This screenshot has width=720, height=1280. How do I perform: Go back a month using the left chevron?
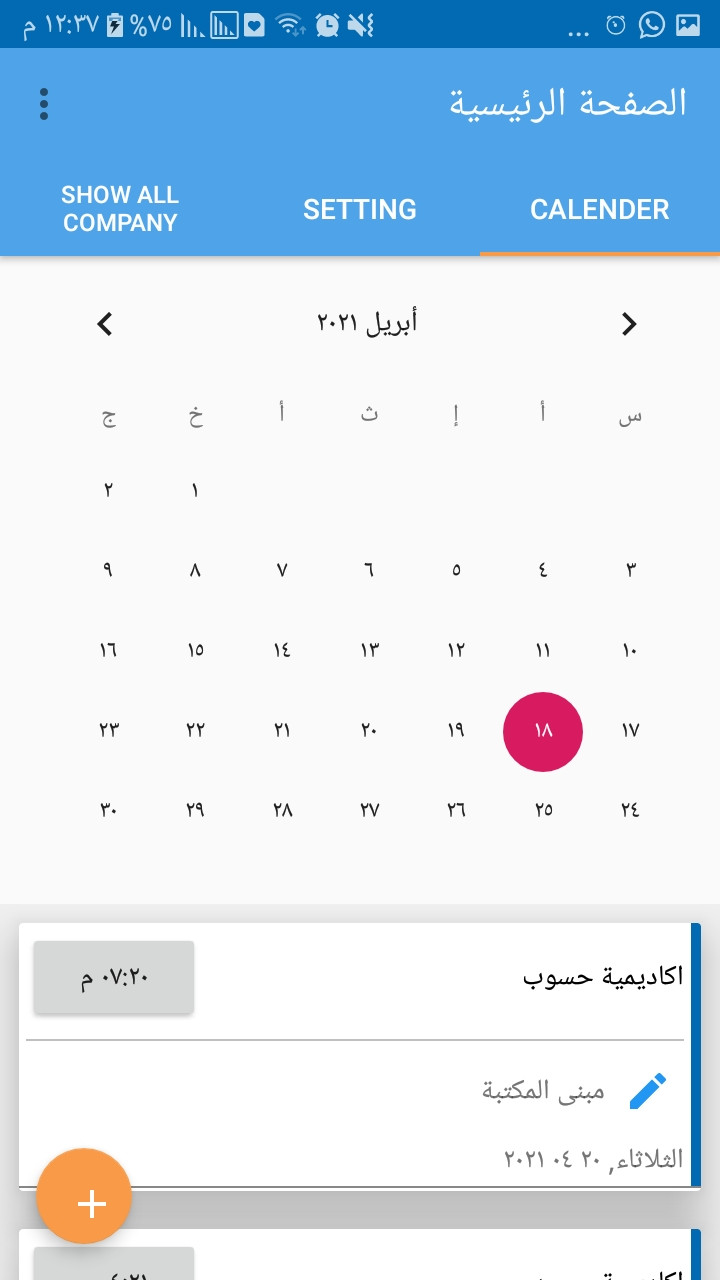pos(104,324)
